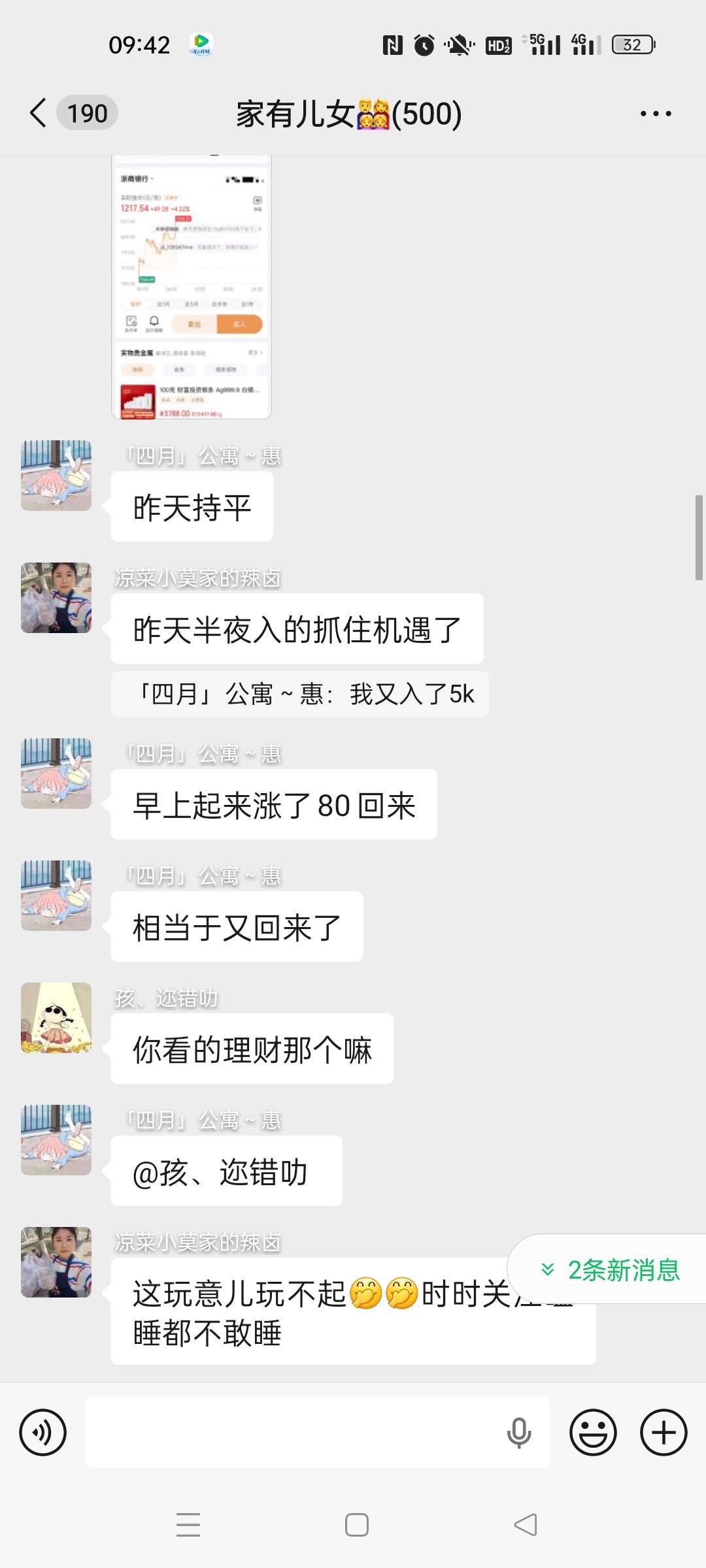Open the group chat overflow menu
Viewport: 706px width, 1568px height.
[656, 114]
